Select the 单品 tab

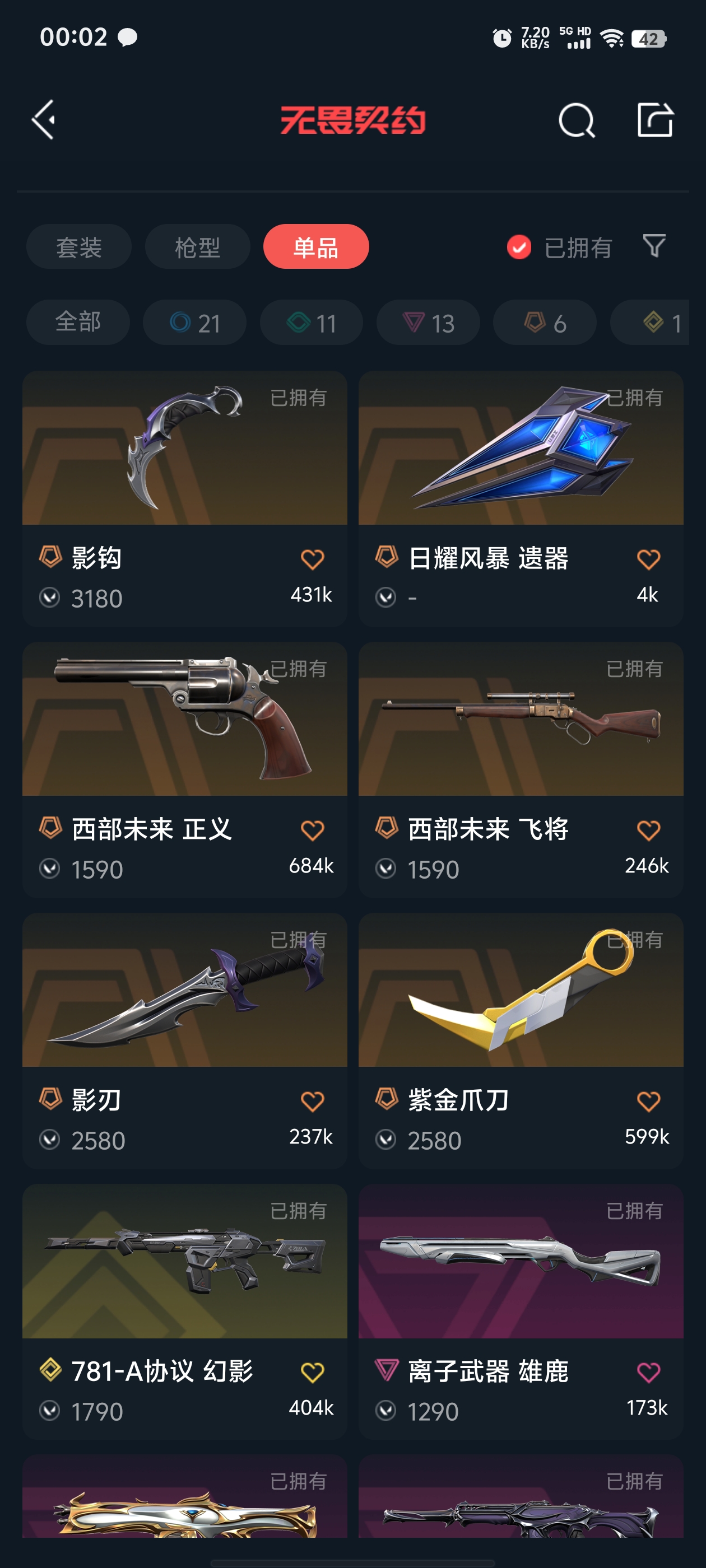point(315,247)
